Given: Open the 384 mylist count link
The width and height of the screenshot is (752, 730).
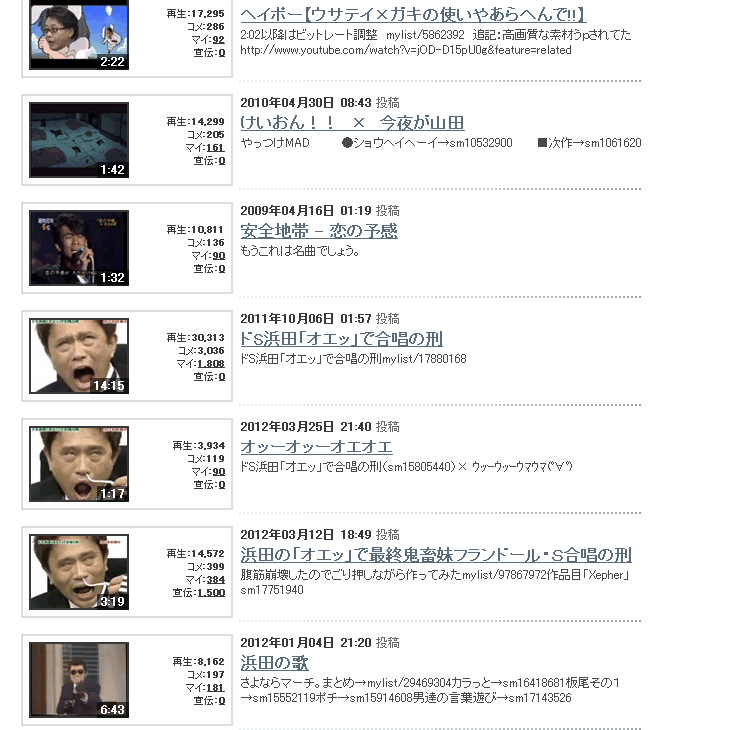Looking at the screenshot, I should point(215,580).
